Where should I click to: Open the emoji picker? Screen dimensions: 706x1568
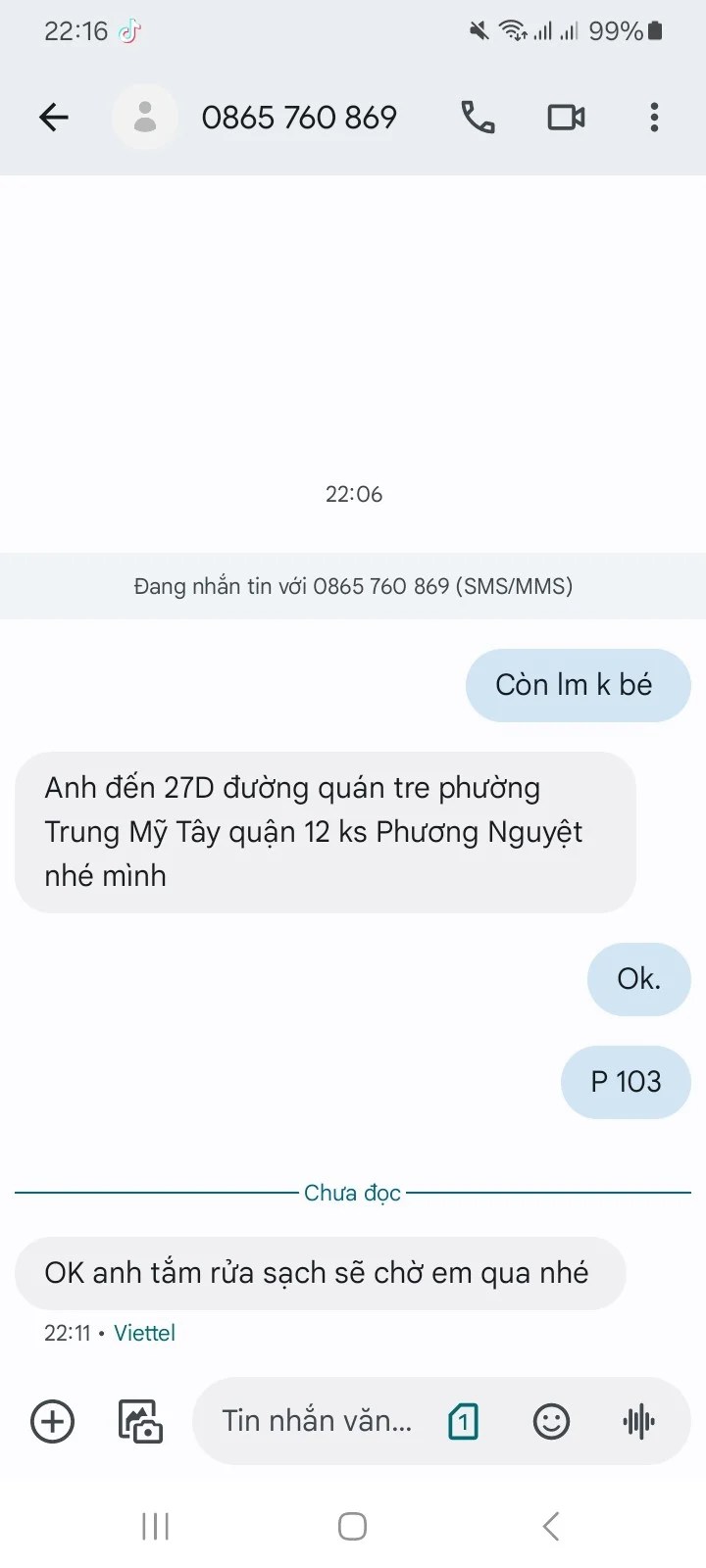[x=551, y=1421]
